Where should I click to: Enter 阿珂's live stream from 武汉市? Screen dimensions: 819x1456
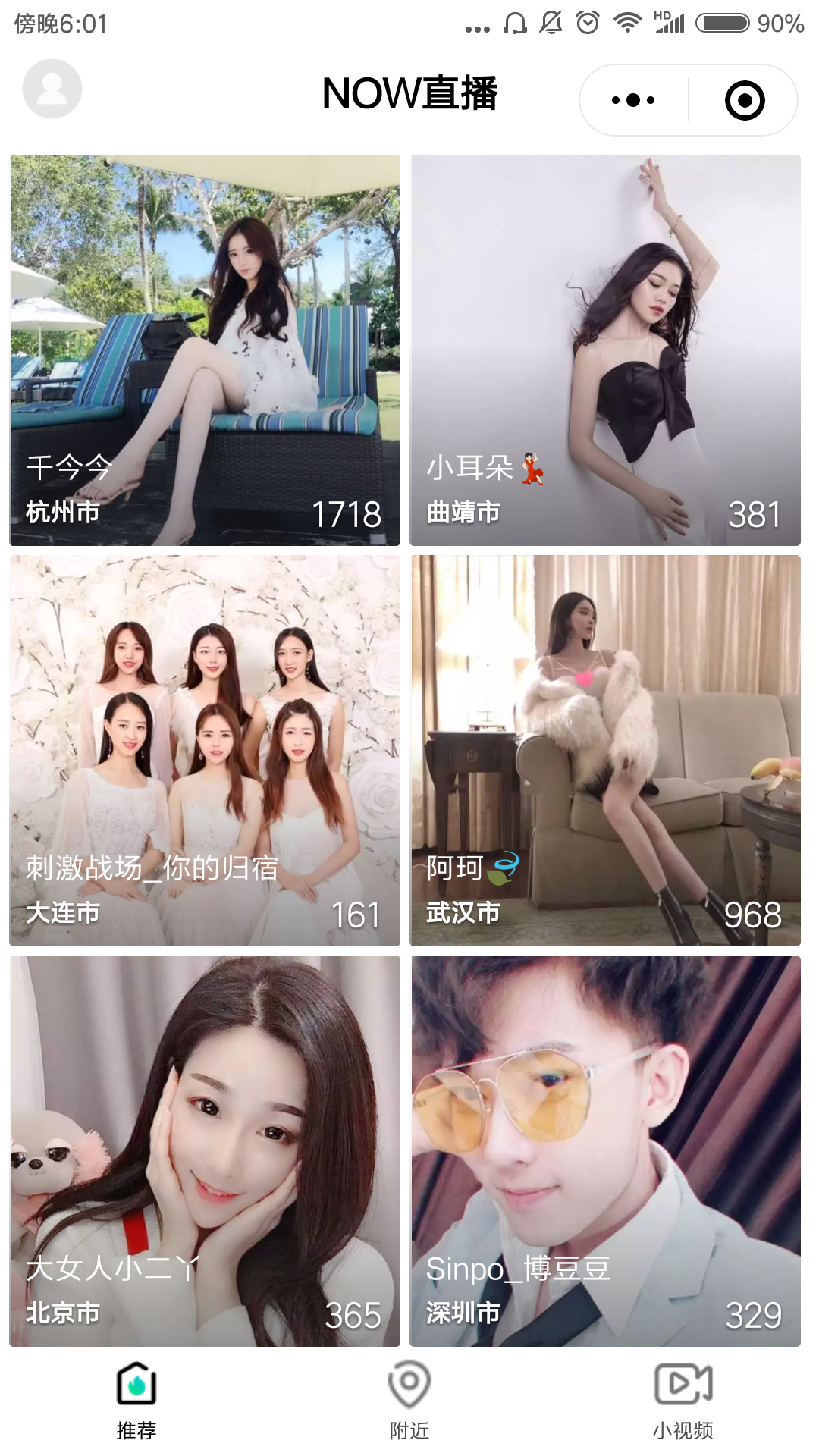605,751
